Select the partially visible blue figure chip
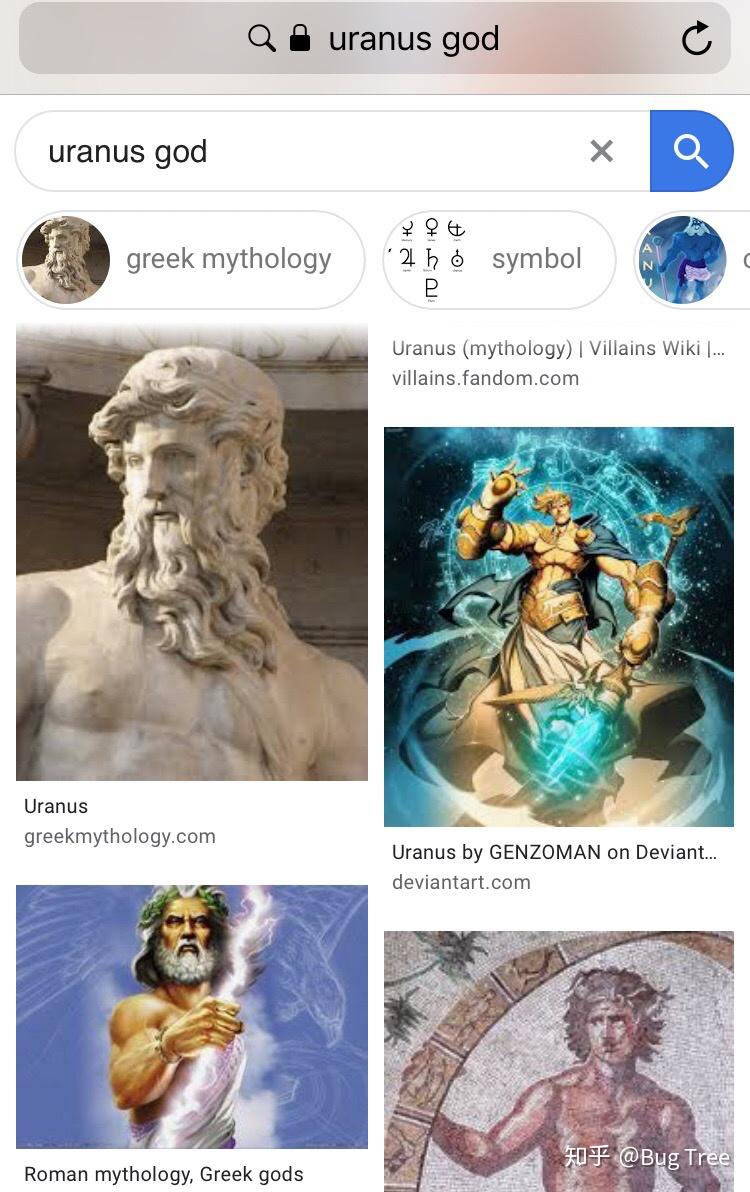Image resolution: width=750 pixels, height=1192 pixels. (692, 260)
